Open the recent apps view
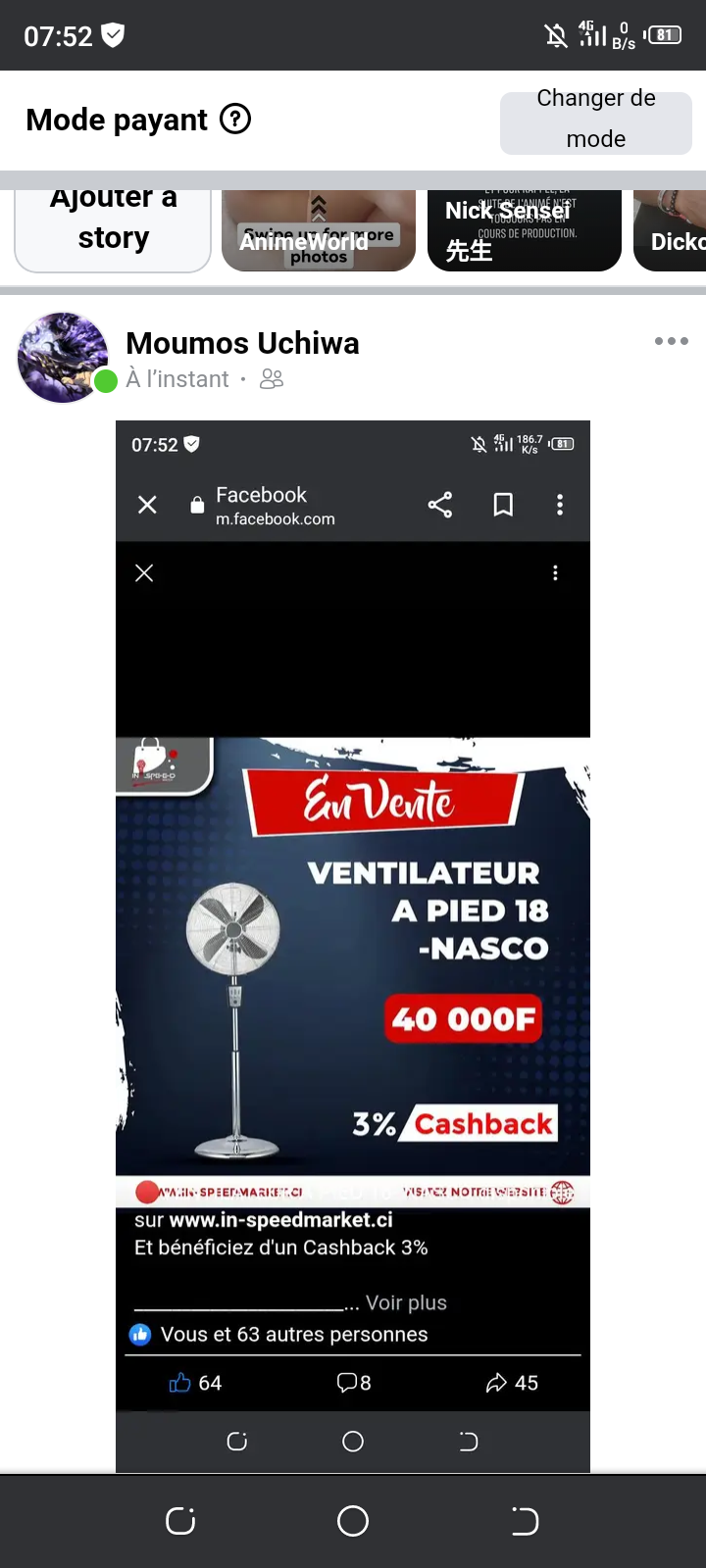 [180, 1521]
